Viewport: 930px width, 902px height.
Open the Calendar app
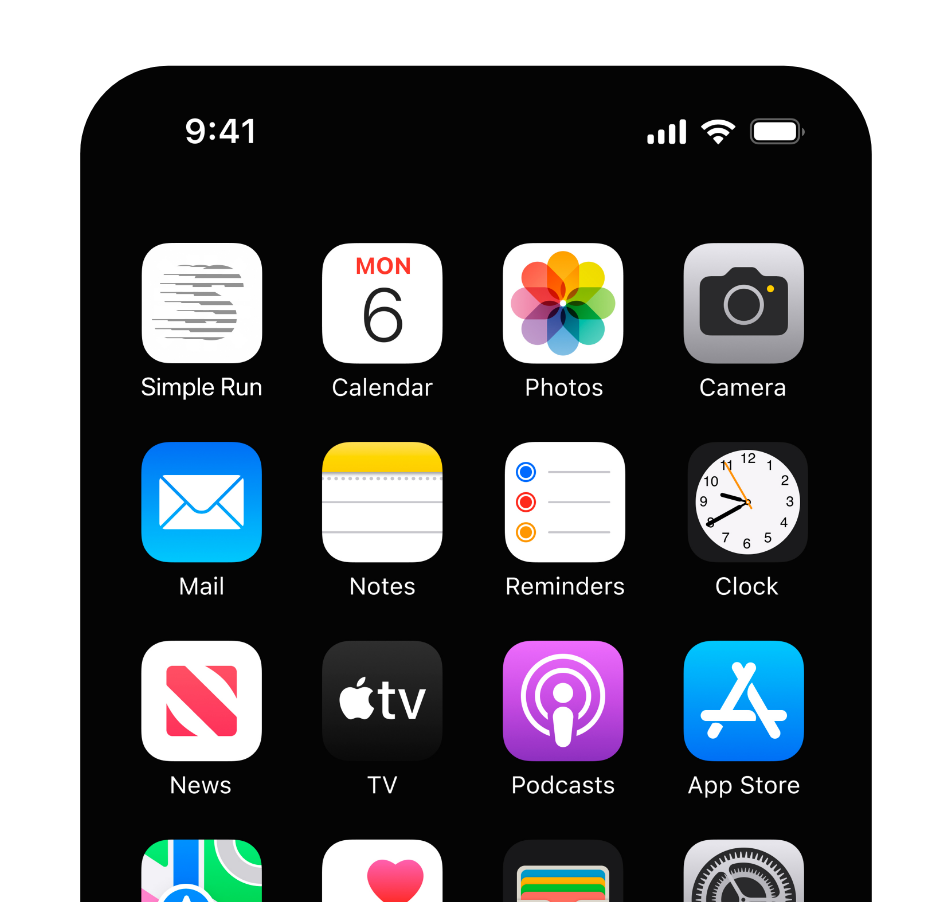point(382,303)
